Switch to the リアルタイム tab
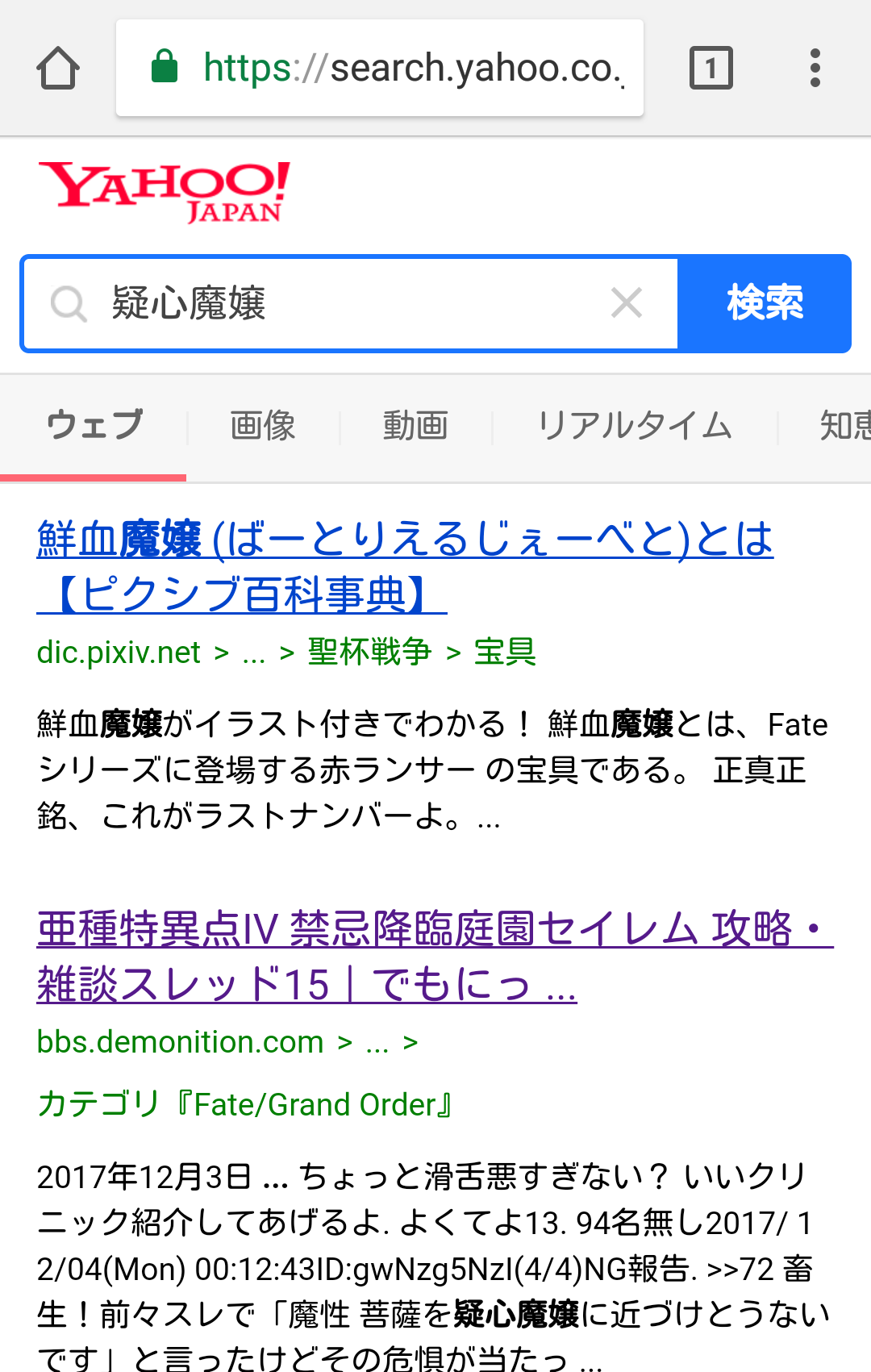 coord(635,426)
